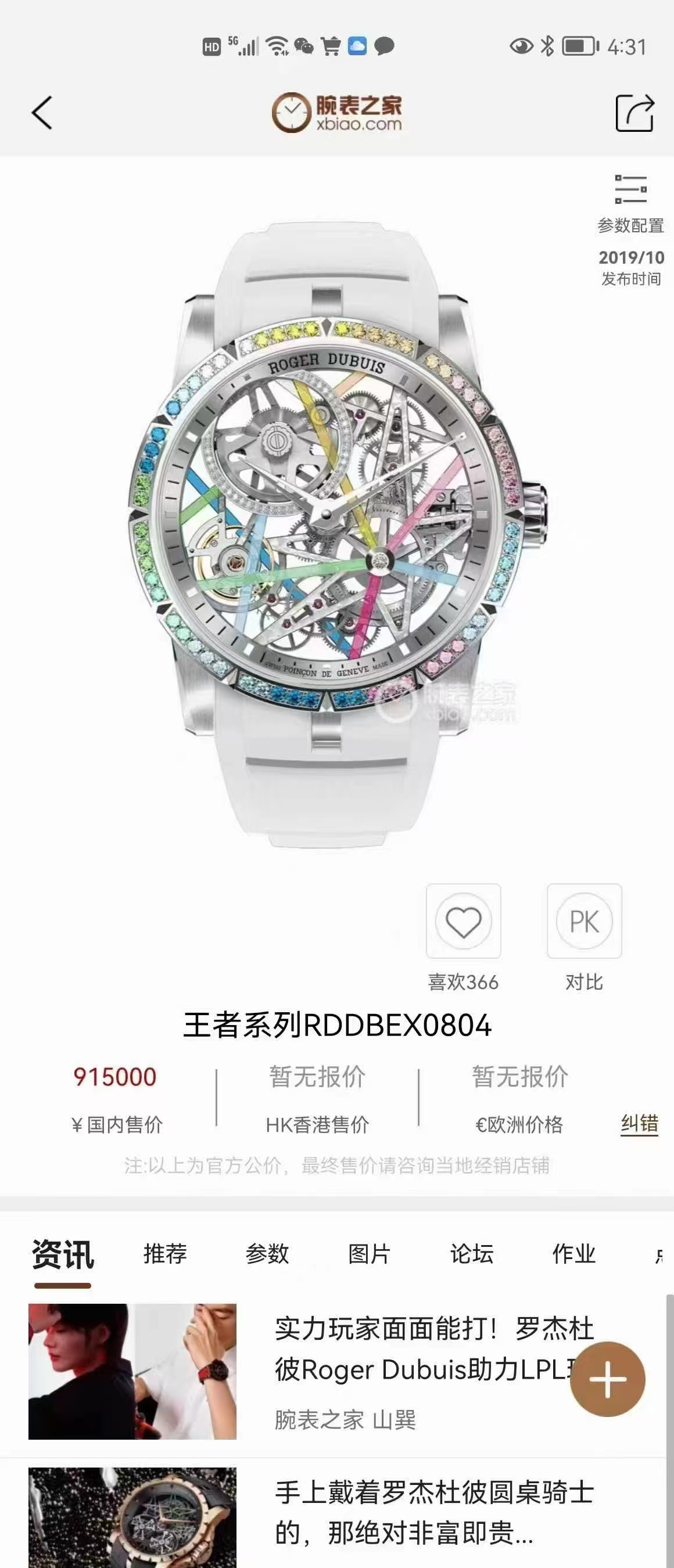Switch to the 作业 tab
The image size is (674, 1568).
click(x=573, y=1254)
